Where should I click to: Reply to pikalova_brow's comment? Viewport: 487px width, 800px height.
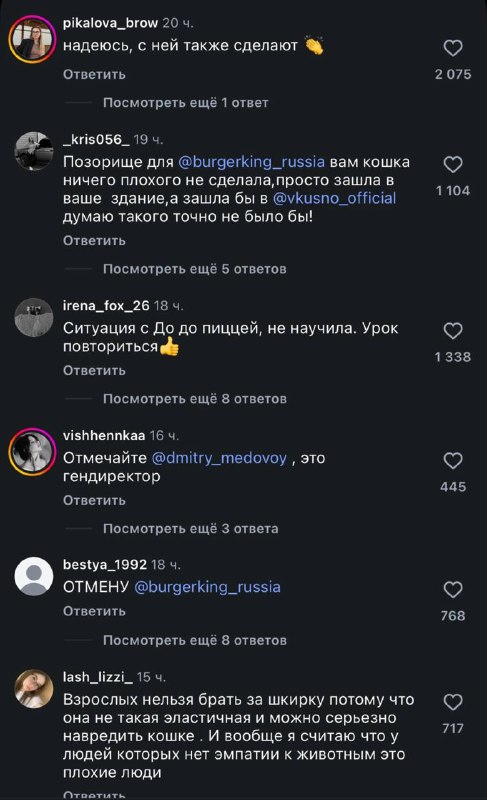[94, 74]
